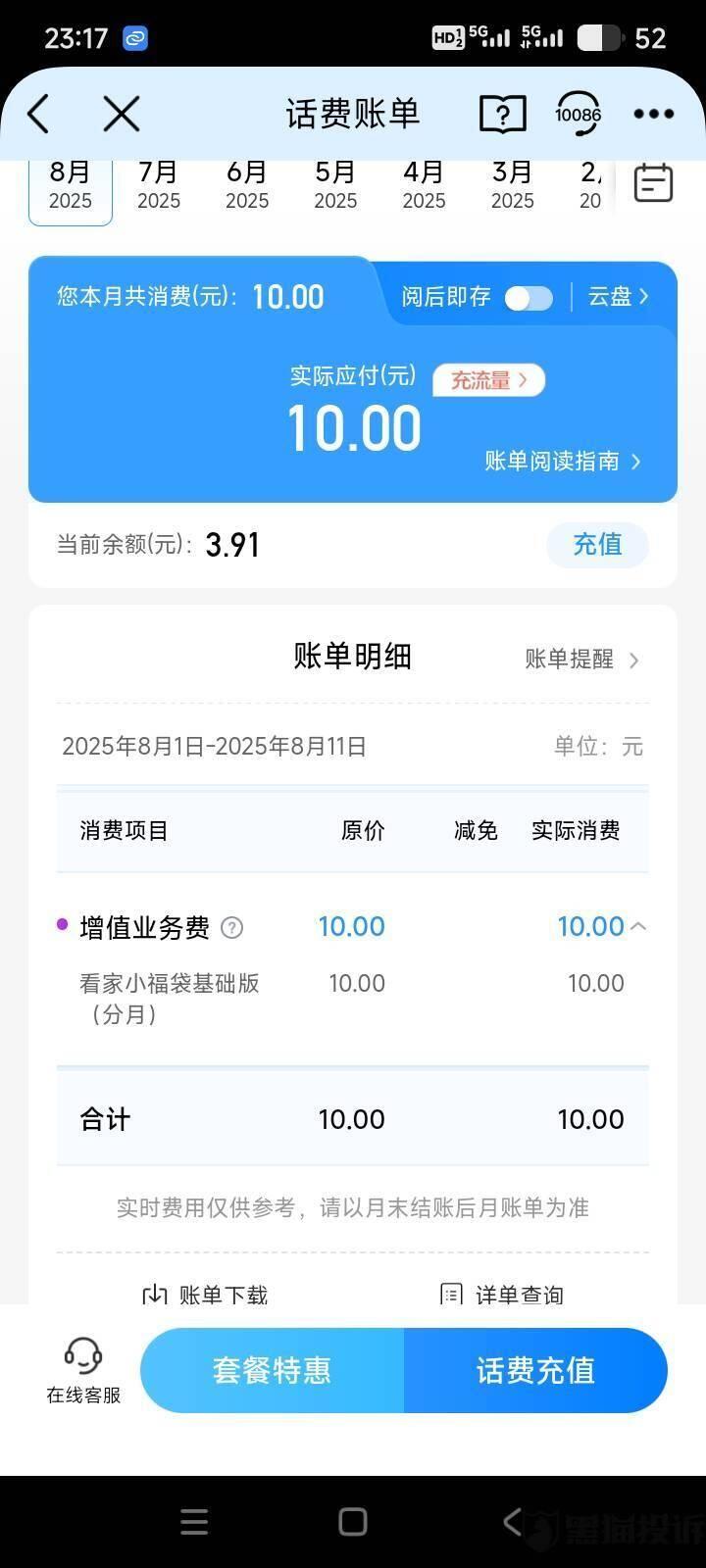Collapse the 增值业务费 details row
706x1568 pixels.
pos(637,926)
